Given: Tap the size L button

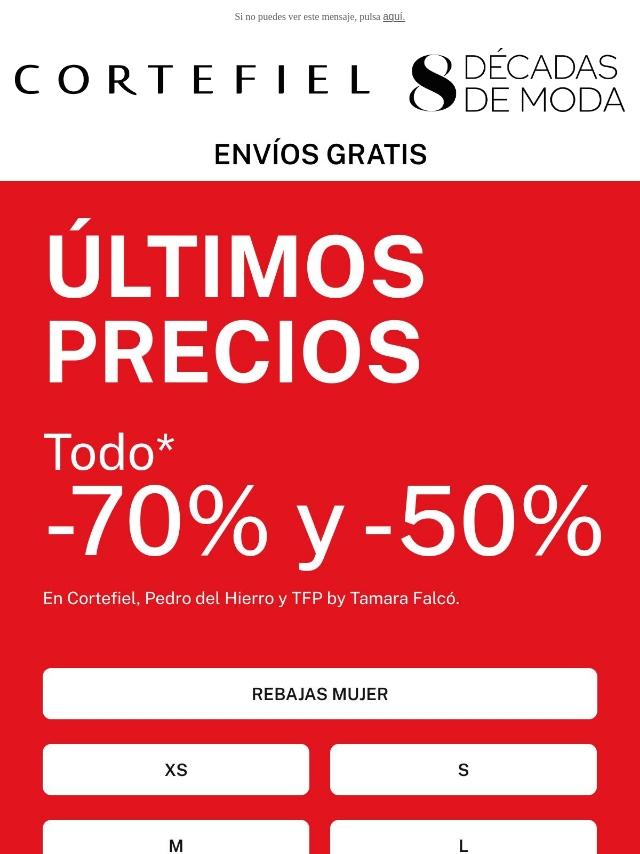Looking at the screenshot, I should 463,840.
